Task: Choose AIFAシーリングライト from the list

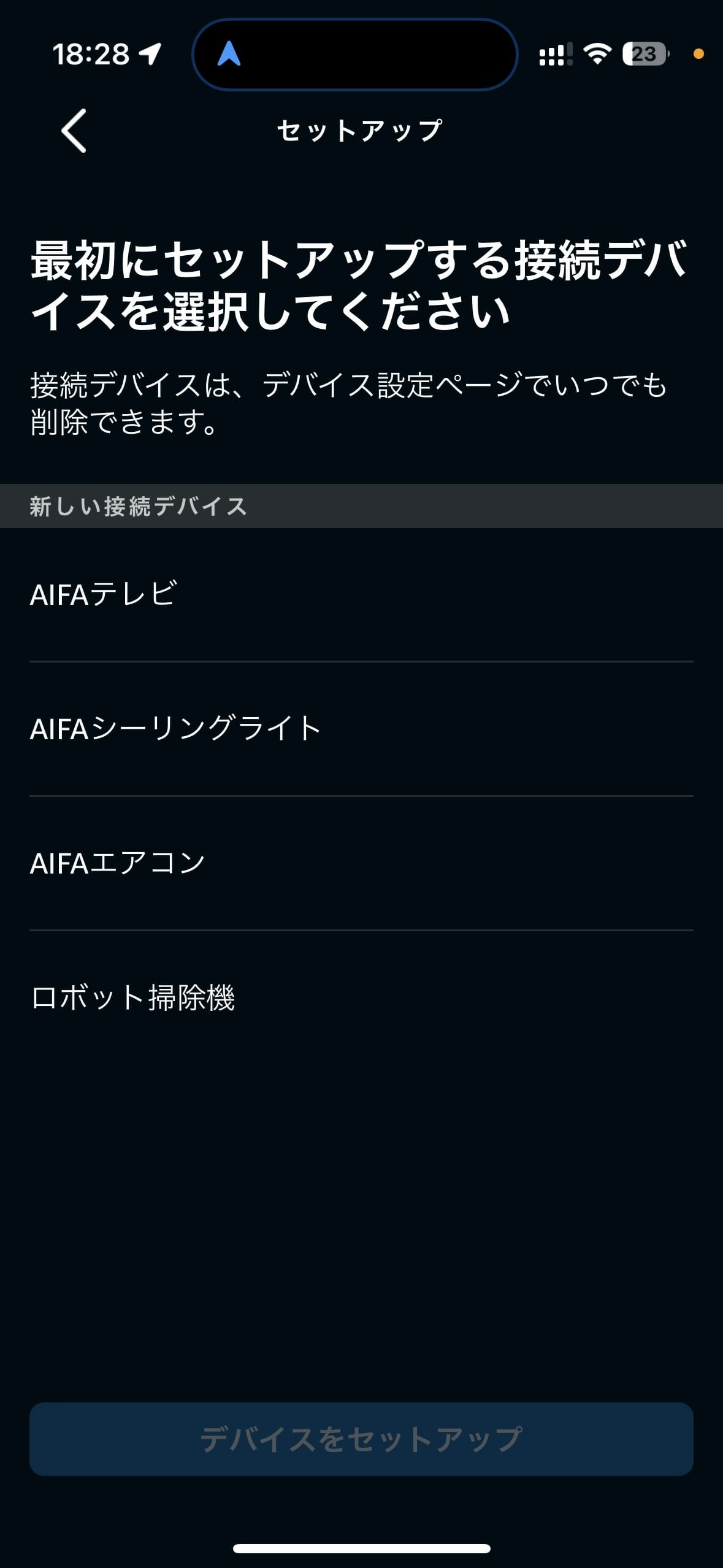Action: (x=361, y=729)
